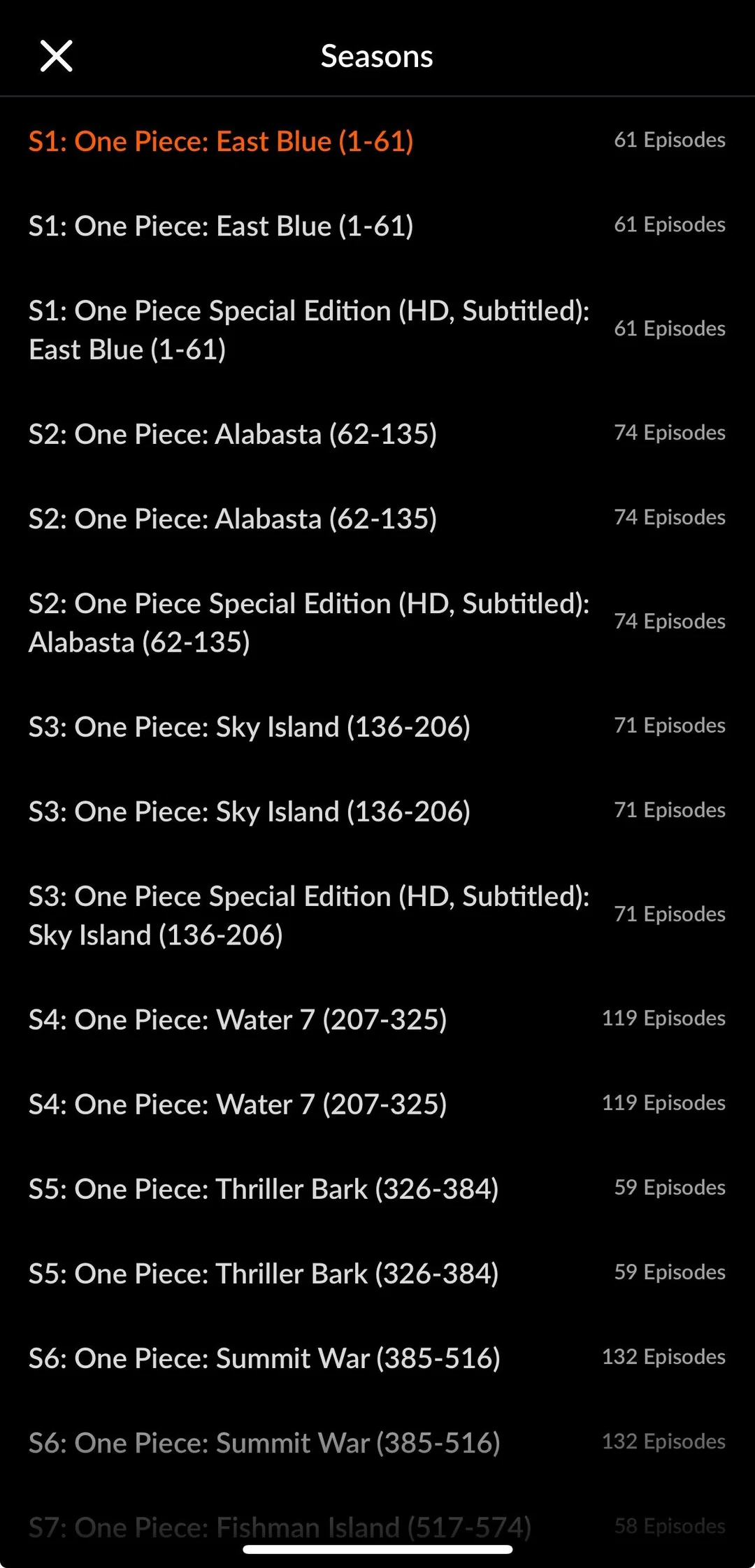The height and width of the screenshot is (1568, 755).
Task: Open S4 Water 7 season
Action: [238, 1019]
